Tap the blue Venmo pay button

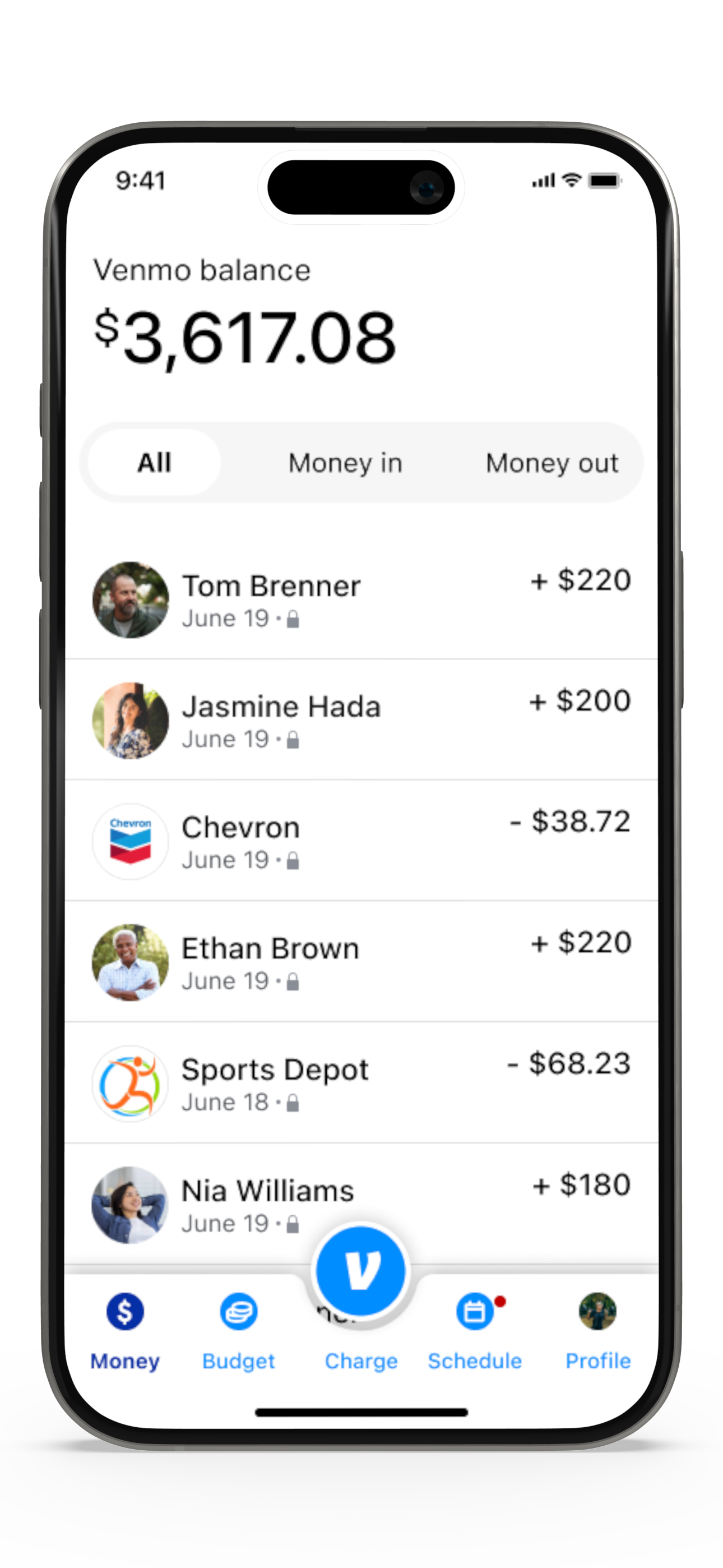click(x=361, y=1271)
